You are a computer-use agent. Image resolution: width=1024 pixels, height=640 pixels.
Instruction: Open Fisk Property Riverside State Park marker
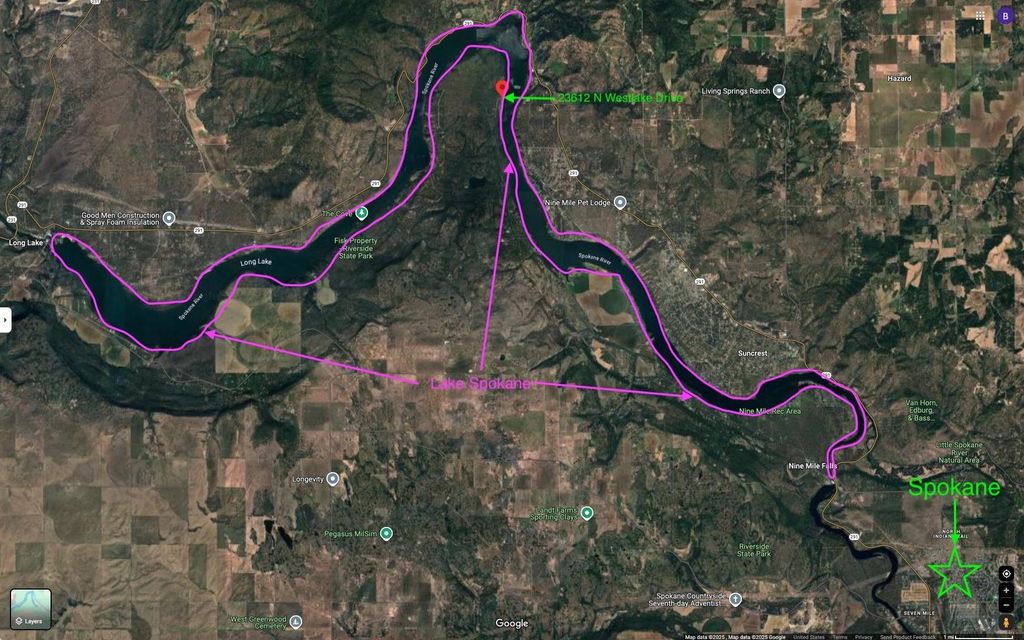click(363, 214)
